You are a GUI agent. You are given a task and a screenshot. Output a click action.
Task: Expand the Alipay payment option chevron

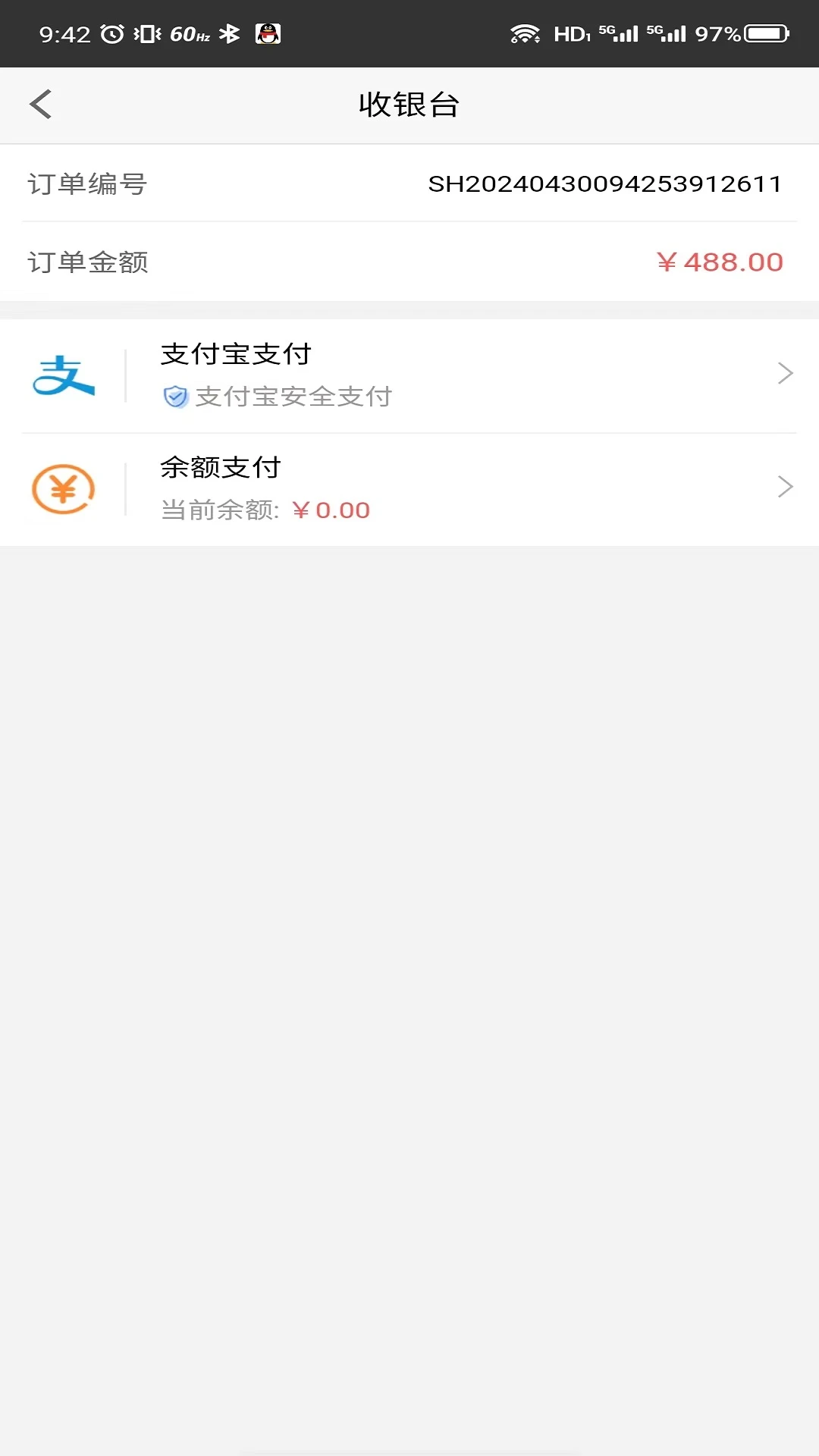pos(785,373)
